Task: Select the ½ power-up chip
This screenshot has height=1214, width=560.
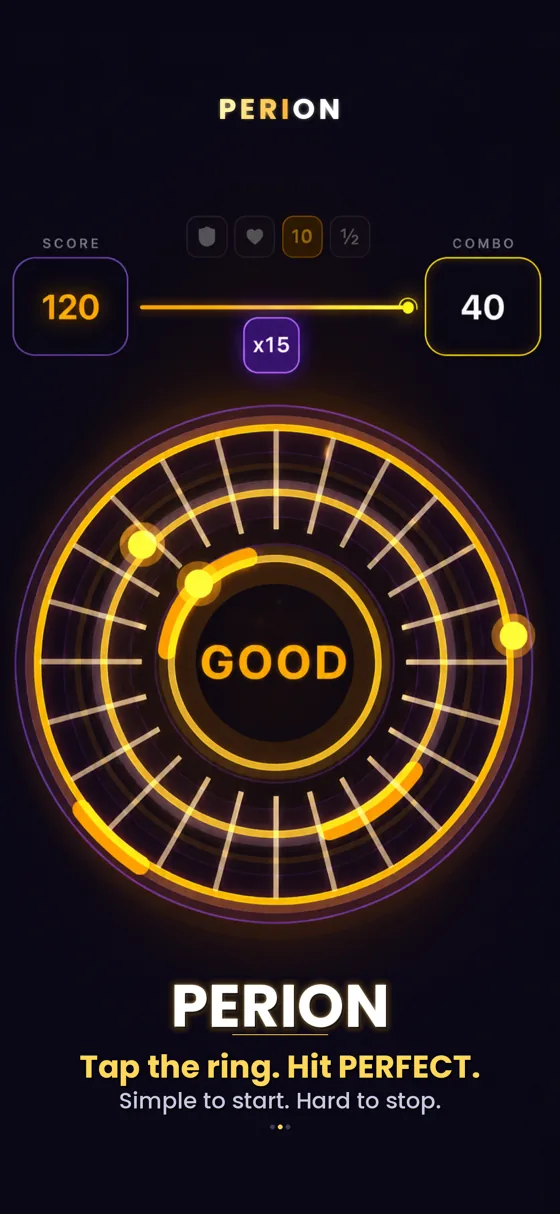Action: point(350,237)
